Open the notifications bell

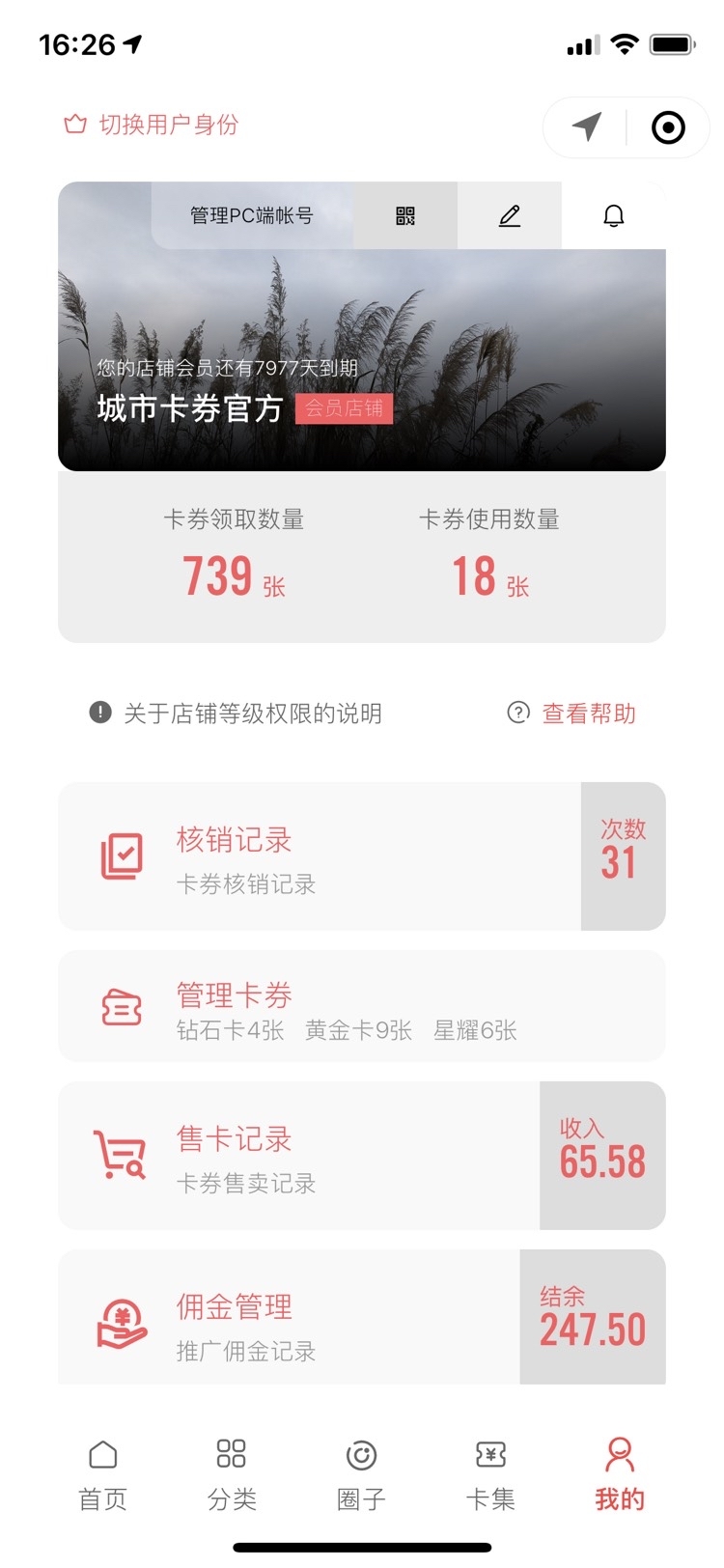tap(614, 215)
